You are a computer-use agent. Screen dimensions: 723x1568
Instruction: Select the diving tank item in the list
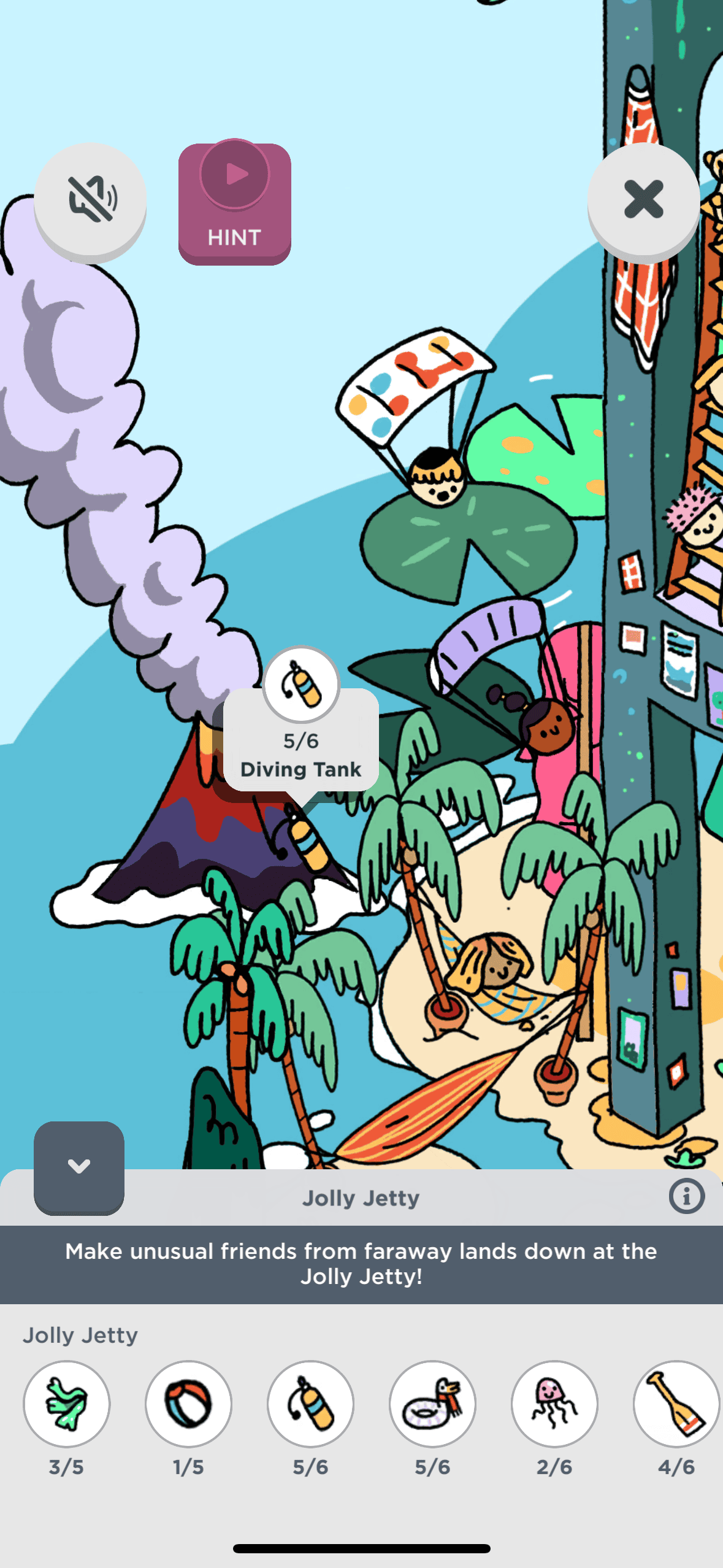click(x=310, y=1404)
